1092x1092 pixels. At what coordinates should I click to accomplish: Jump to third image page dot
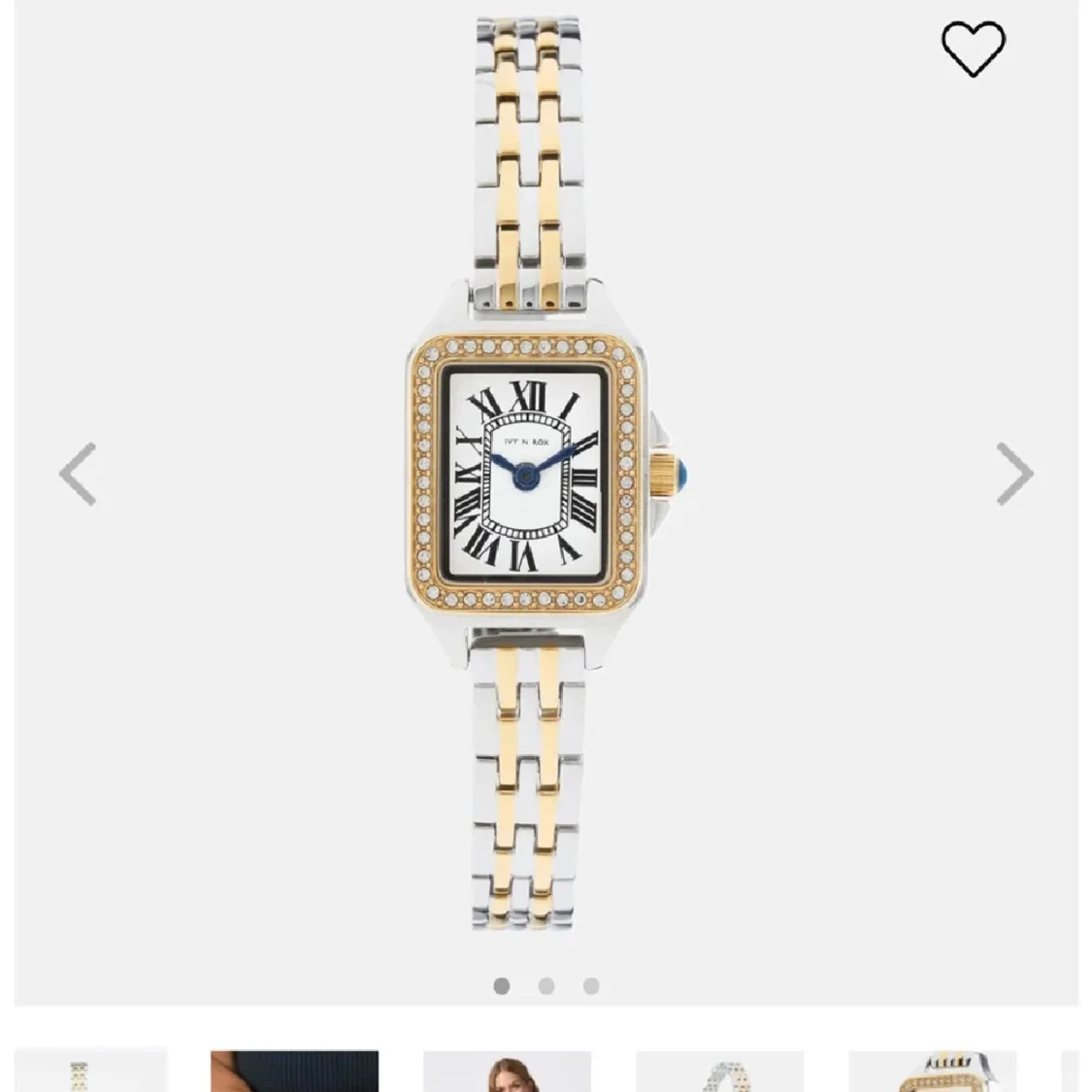pos(591,986)
